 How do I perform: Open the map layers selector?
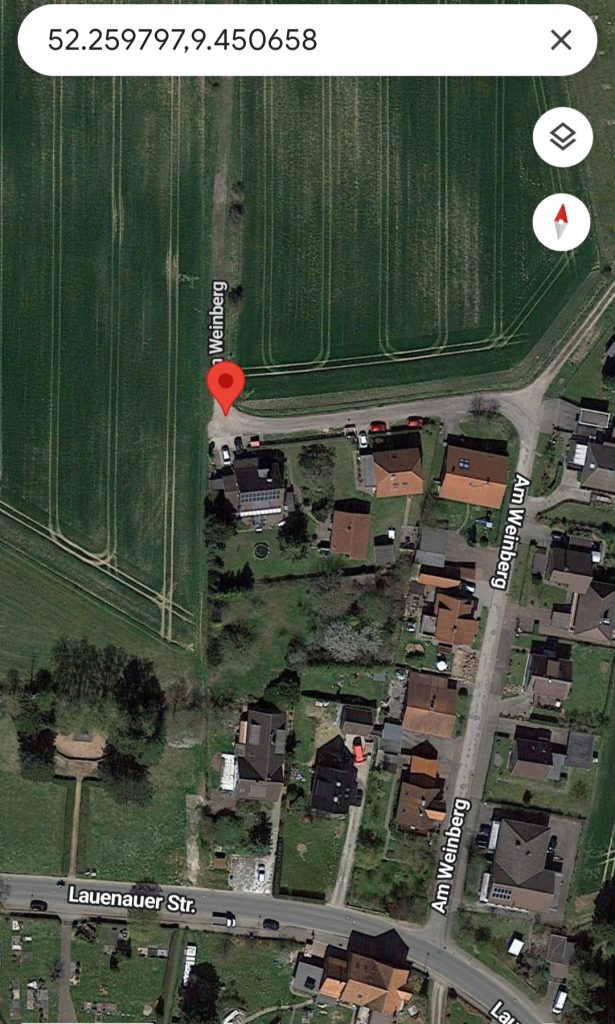[x=562, y=137]
